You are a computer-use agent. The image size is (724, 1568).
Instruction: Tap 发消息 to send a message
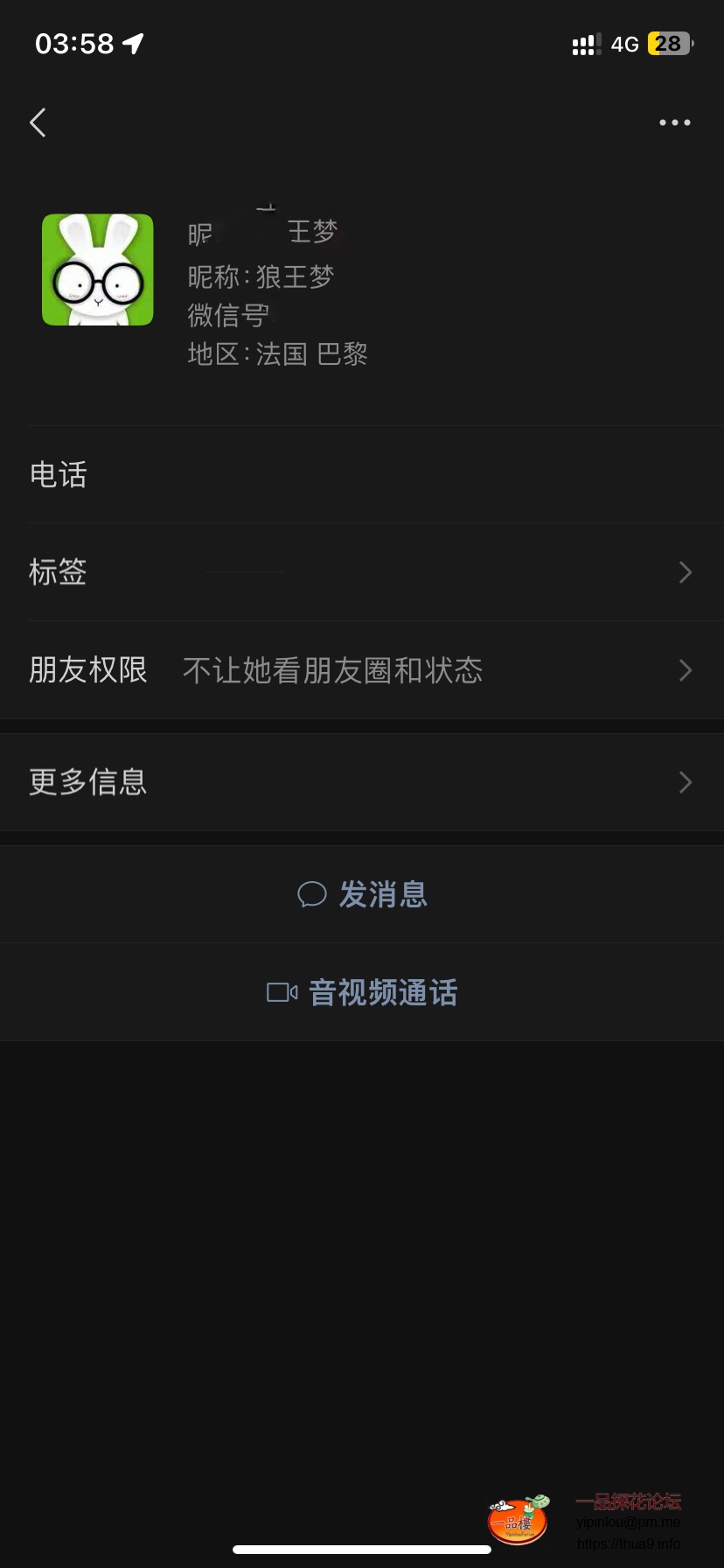pyautogui.click(x=362, y=894)
